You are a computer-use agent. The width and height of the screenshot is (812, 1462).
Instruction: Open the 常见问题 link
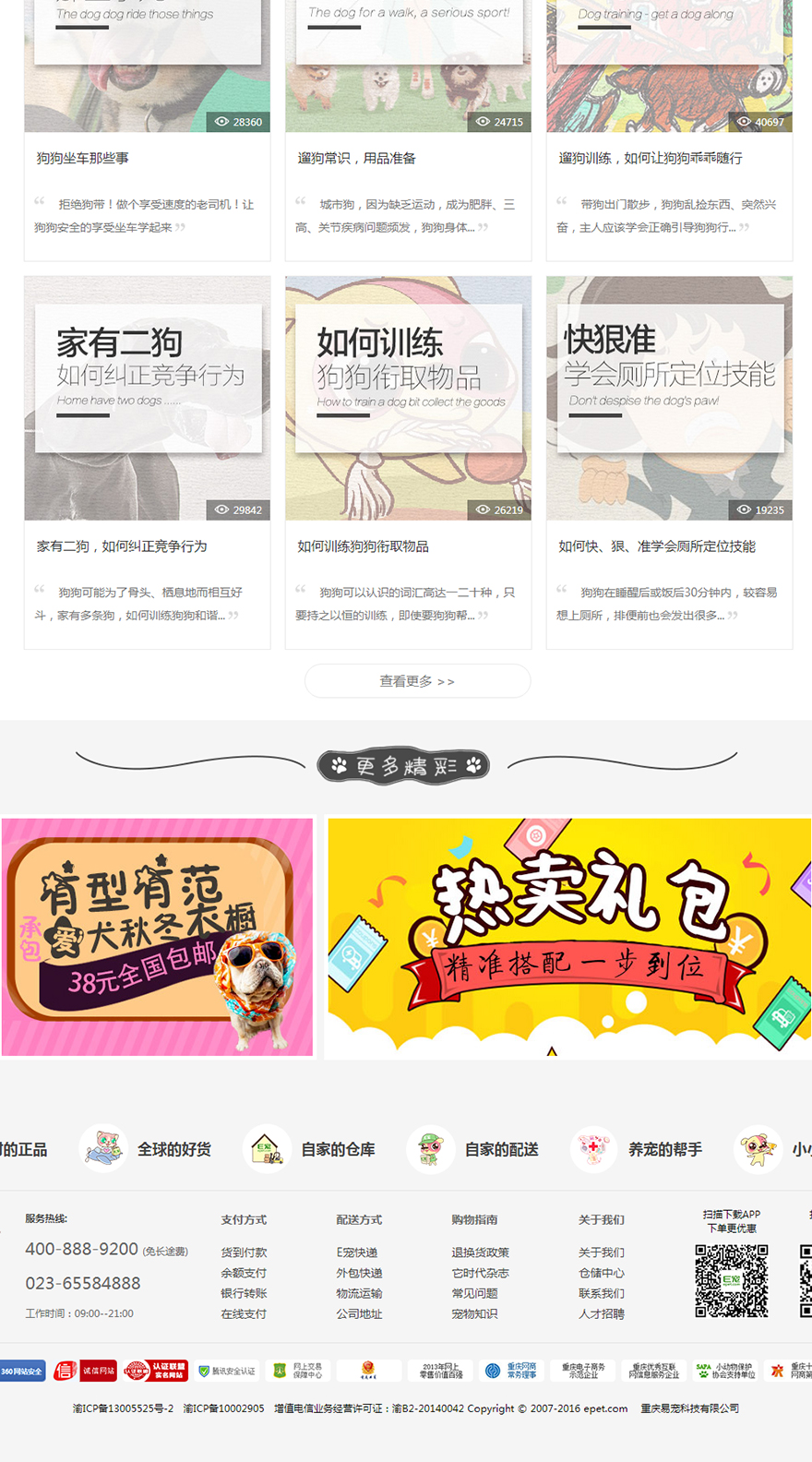pyautogui.click(x=474, y=1293)
